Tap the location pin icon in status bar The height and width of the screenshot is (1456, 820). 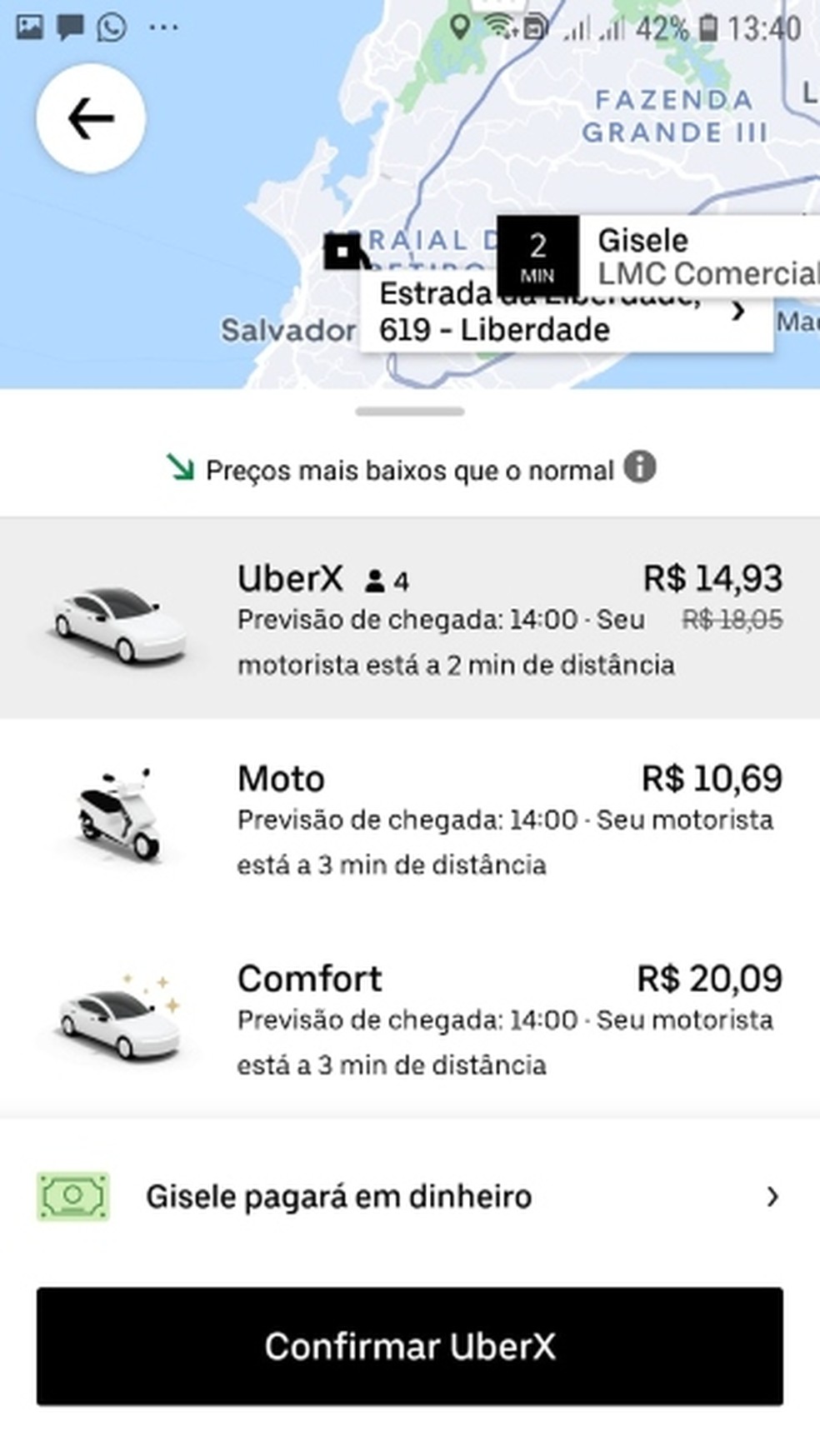[461, 27]
